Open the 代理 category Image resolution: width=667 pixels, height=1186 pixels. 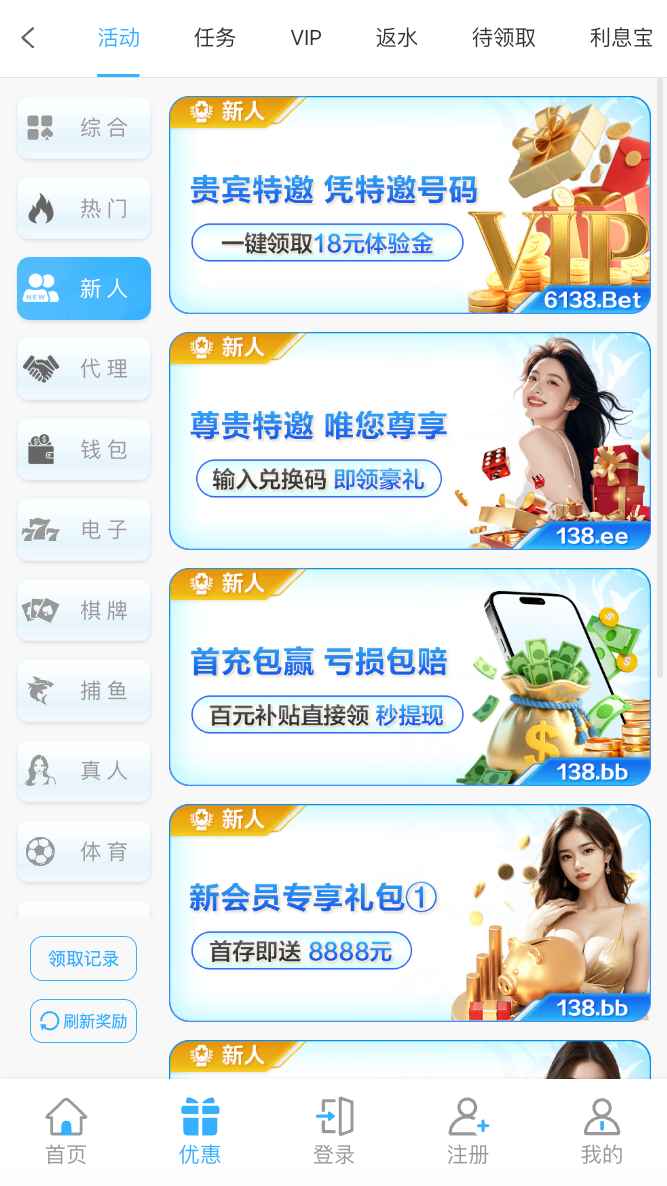pos(84,369)
